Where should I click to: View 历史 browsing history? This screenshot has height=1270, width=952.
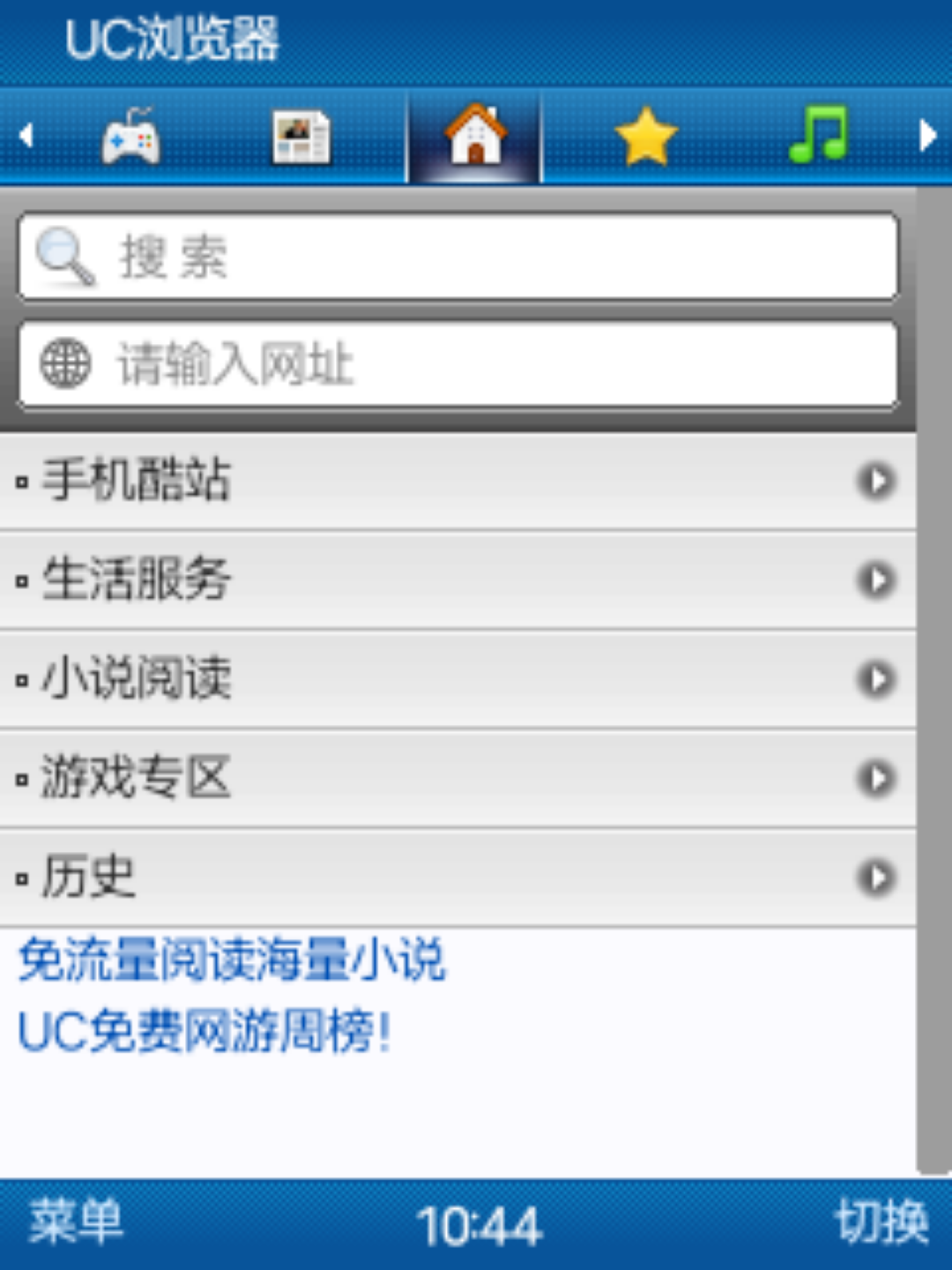(457, 878)
